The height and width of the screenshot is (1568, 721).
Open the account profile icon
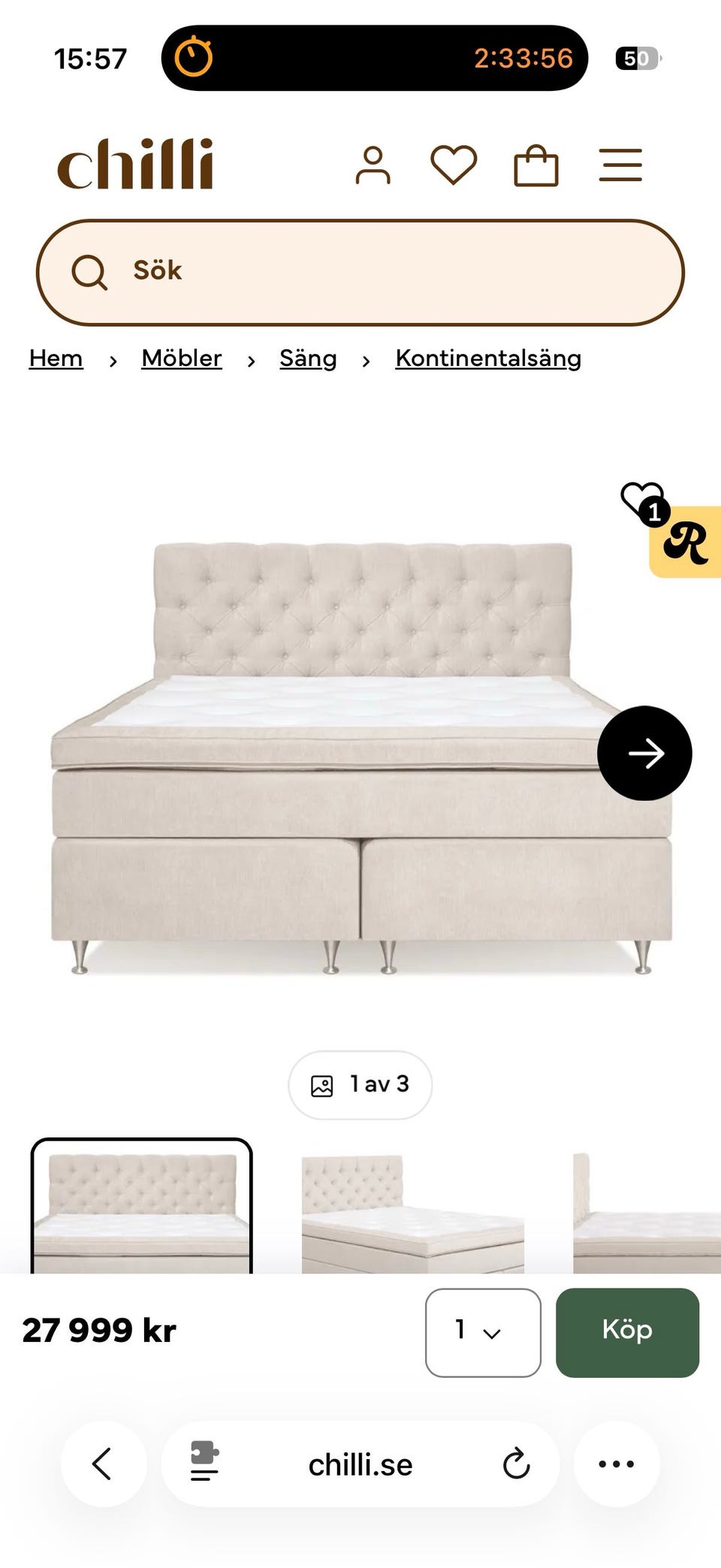[373, 165]
